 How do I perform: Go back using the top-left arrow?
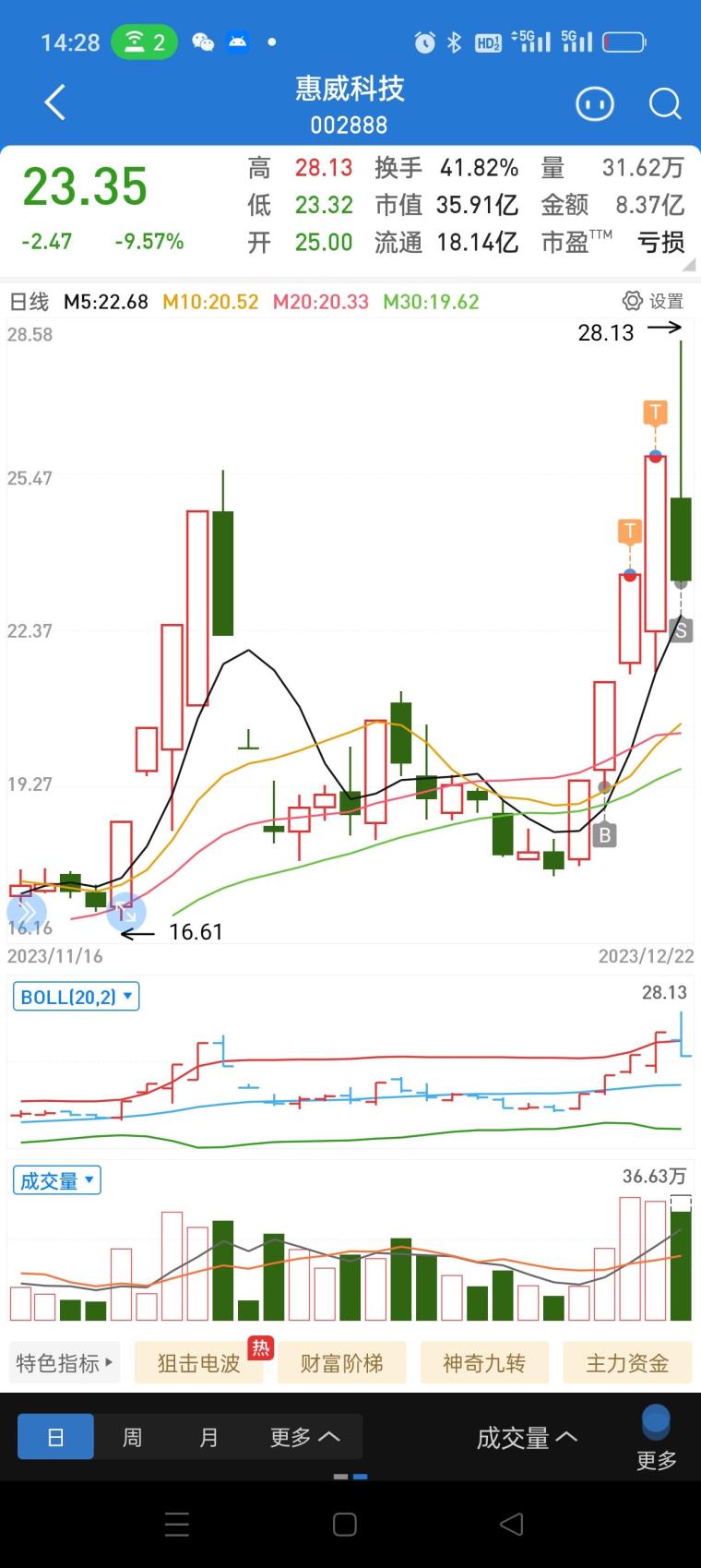click(x=54, y=102)
